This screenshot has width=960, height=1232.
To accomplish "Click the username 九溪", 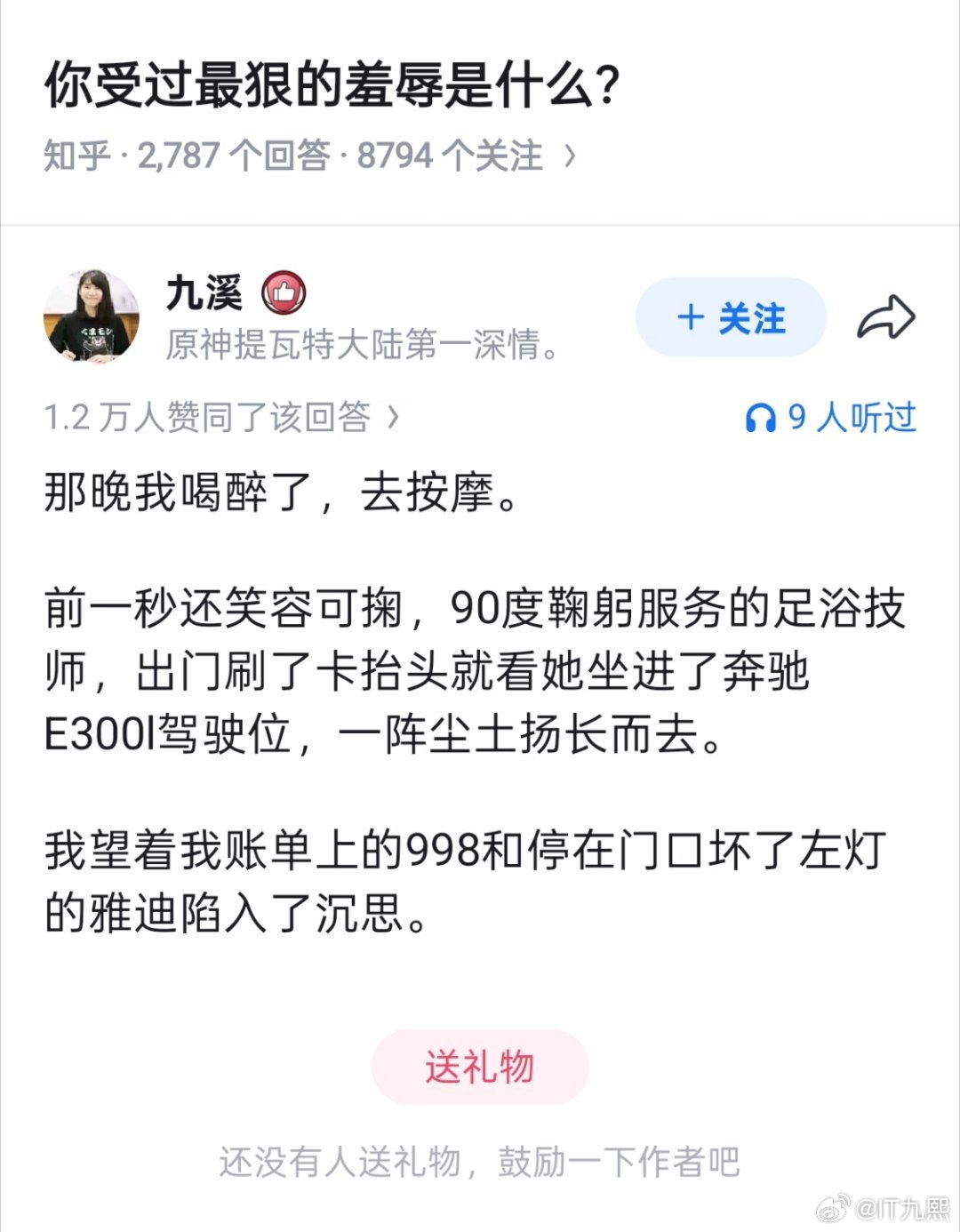I will tap(206, 293).
